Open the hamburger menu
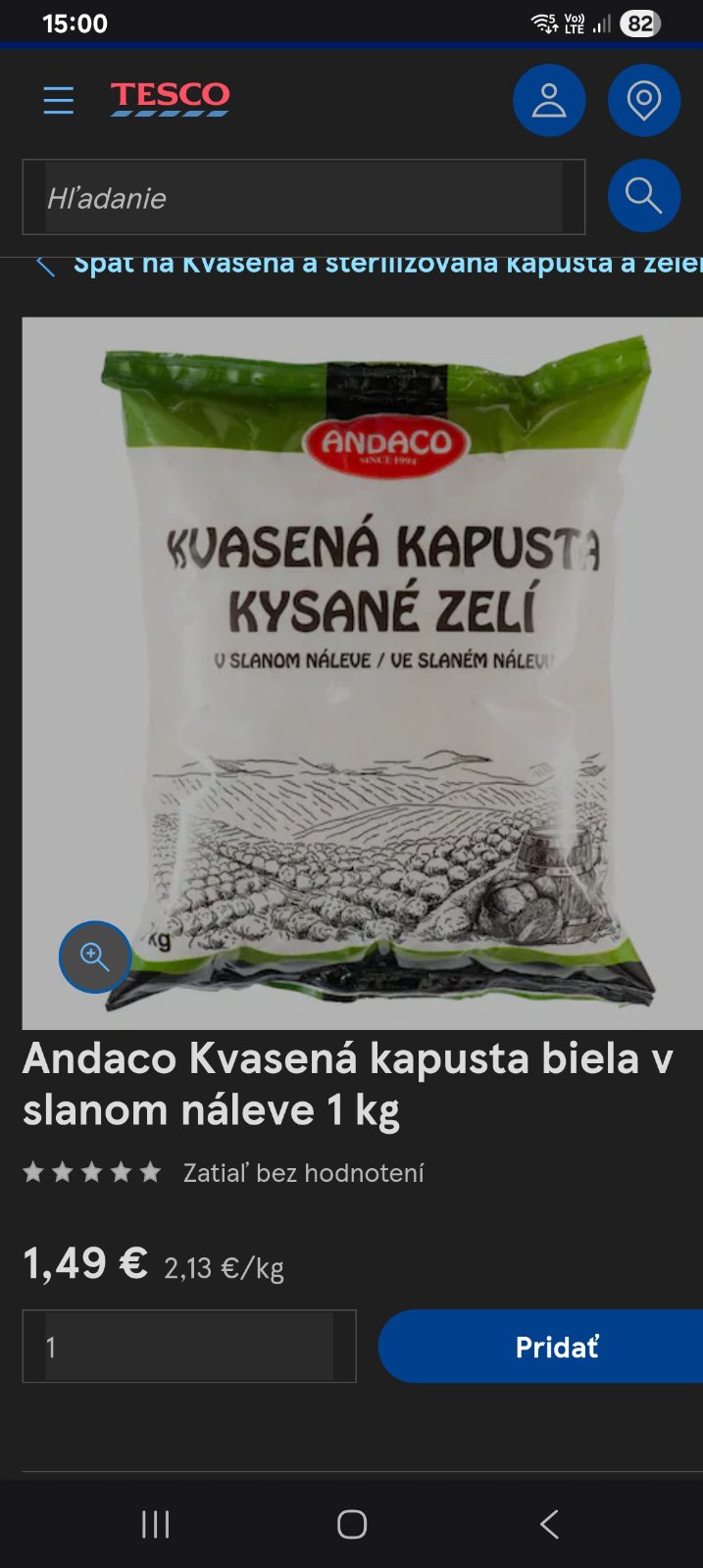The height and width of the screenshot is (1568, 703). point(59,100)
